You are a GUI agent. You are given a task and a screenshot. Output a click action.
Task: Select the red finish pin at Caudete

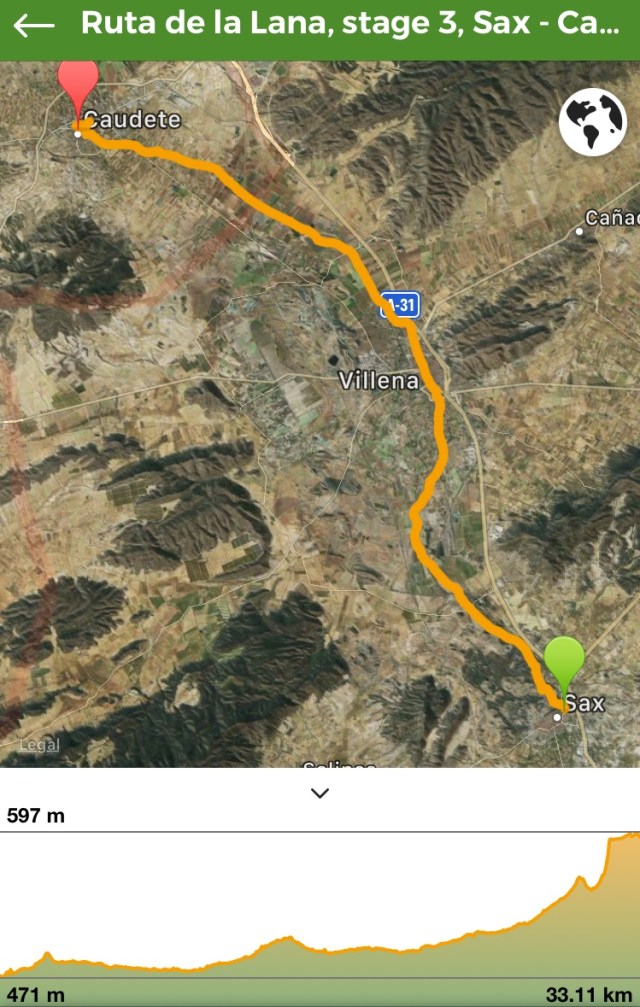[x=79, y=85]
